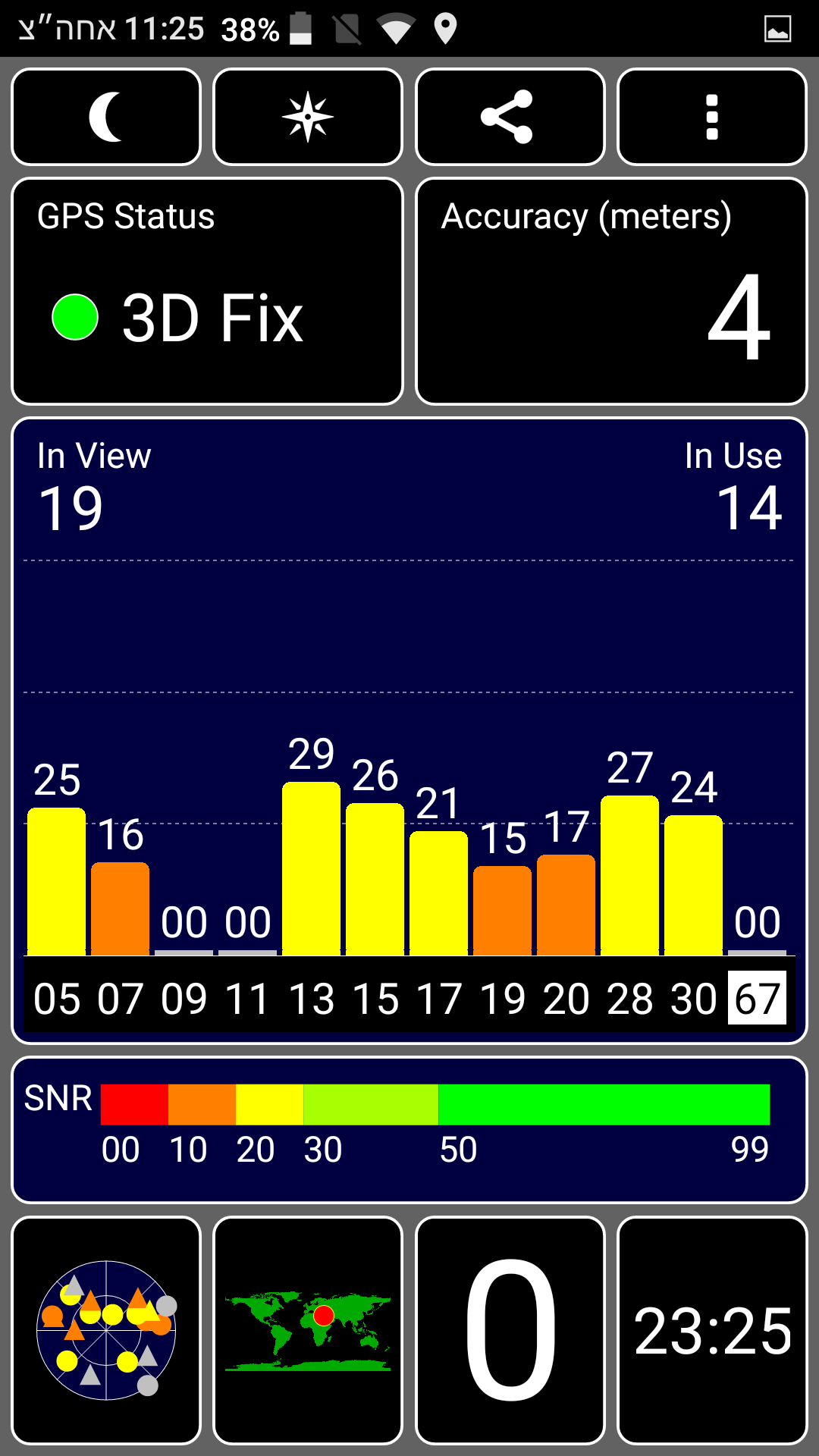Open the time tile showing 23:25

coord(711,1331)
